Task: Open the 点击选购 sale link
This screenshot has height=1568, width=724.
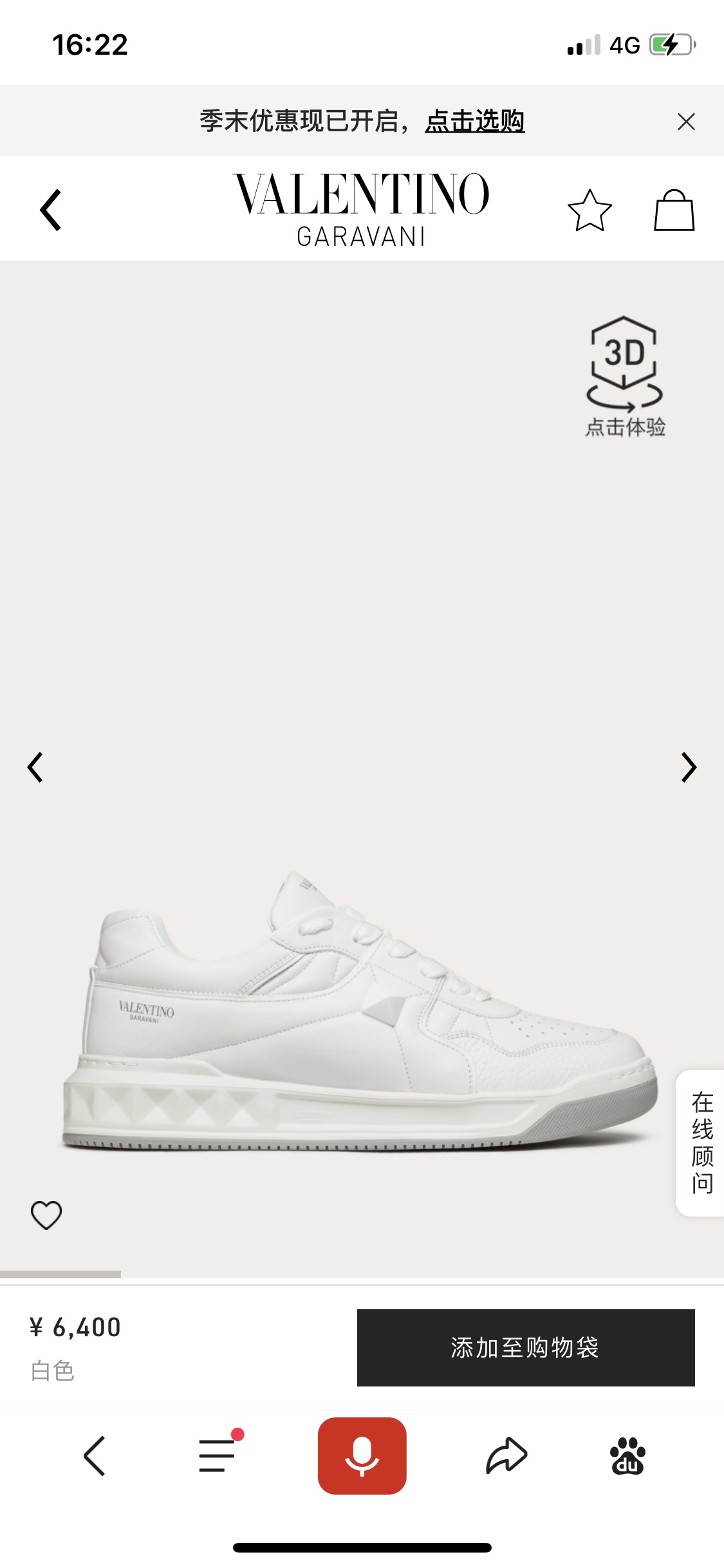Action: pos(474,121)
